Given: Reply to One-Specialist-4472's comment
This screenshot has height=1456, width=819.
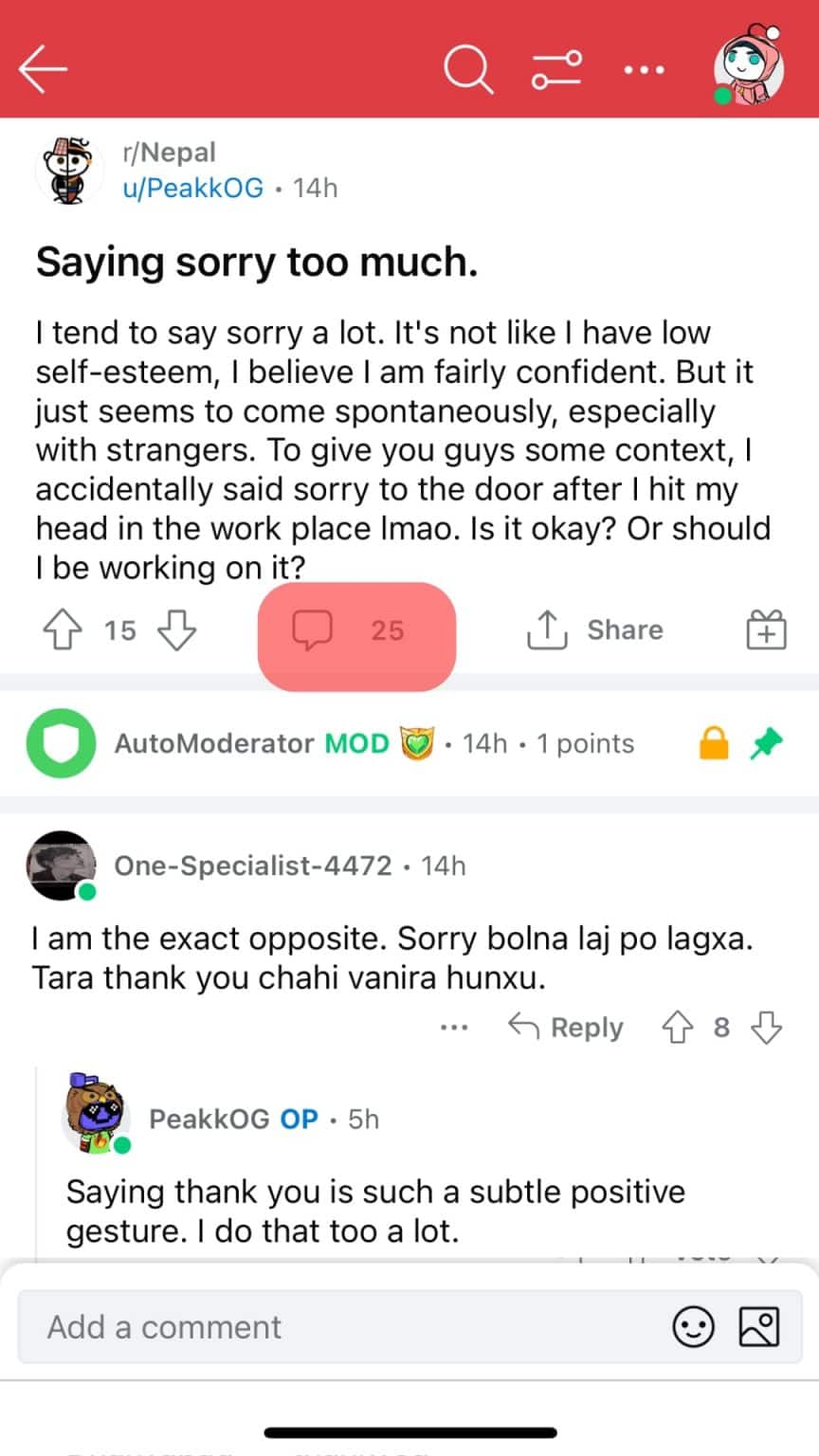Looking at the screenshot, I should click(566, 1027).
